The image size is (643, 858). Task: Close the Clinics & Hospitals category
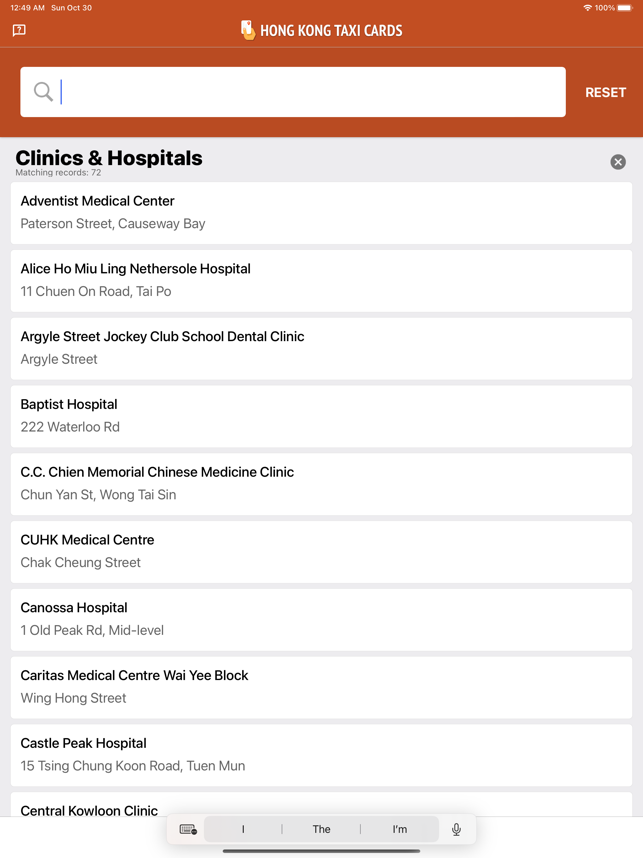(x=618, y=162)
